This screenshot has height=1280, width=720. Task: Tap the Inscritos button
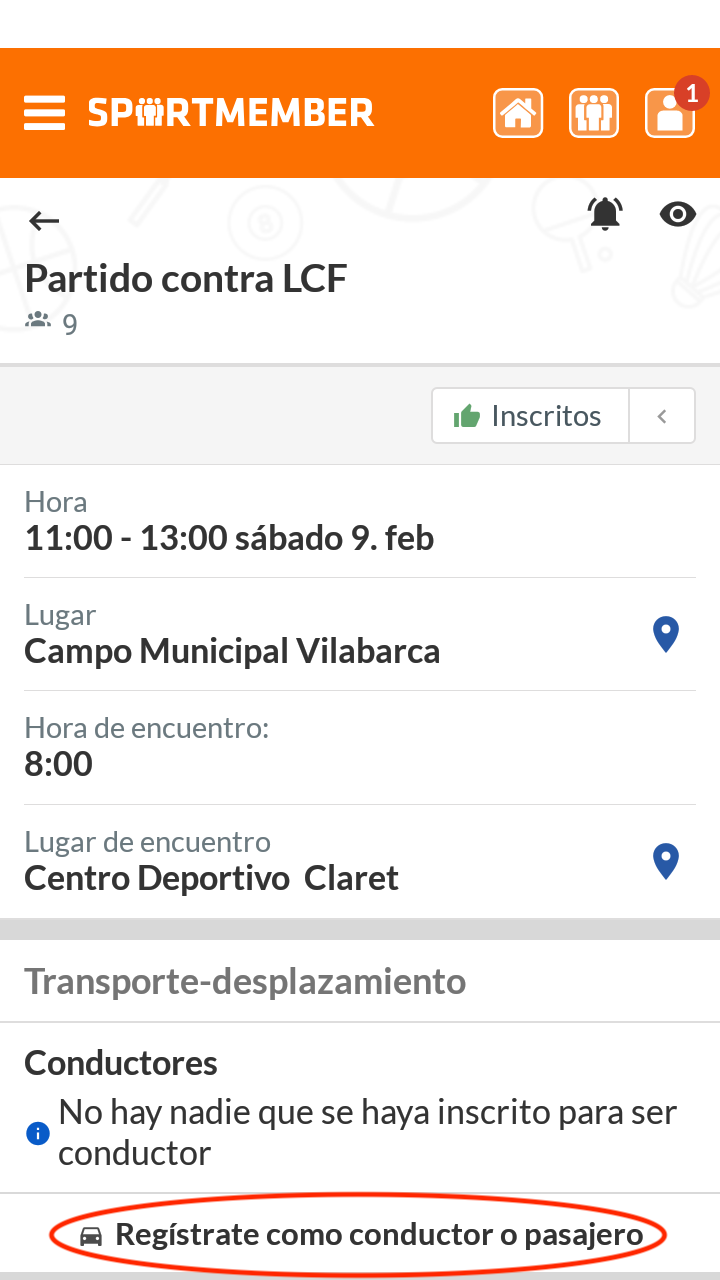530,416
